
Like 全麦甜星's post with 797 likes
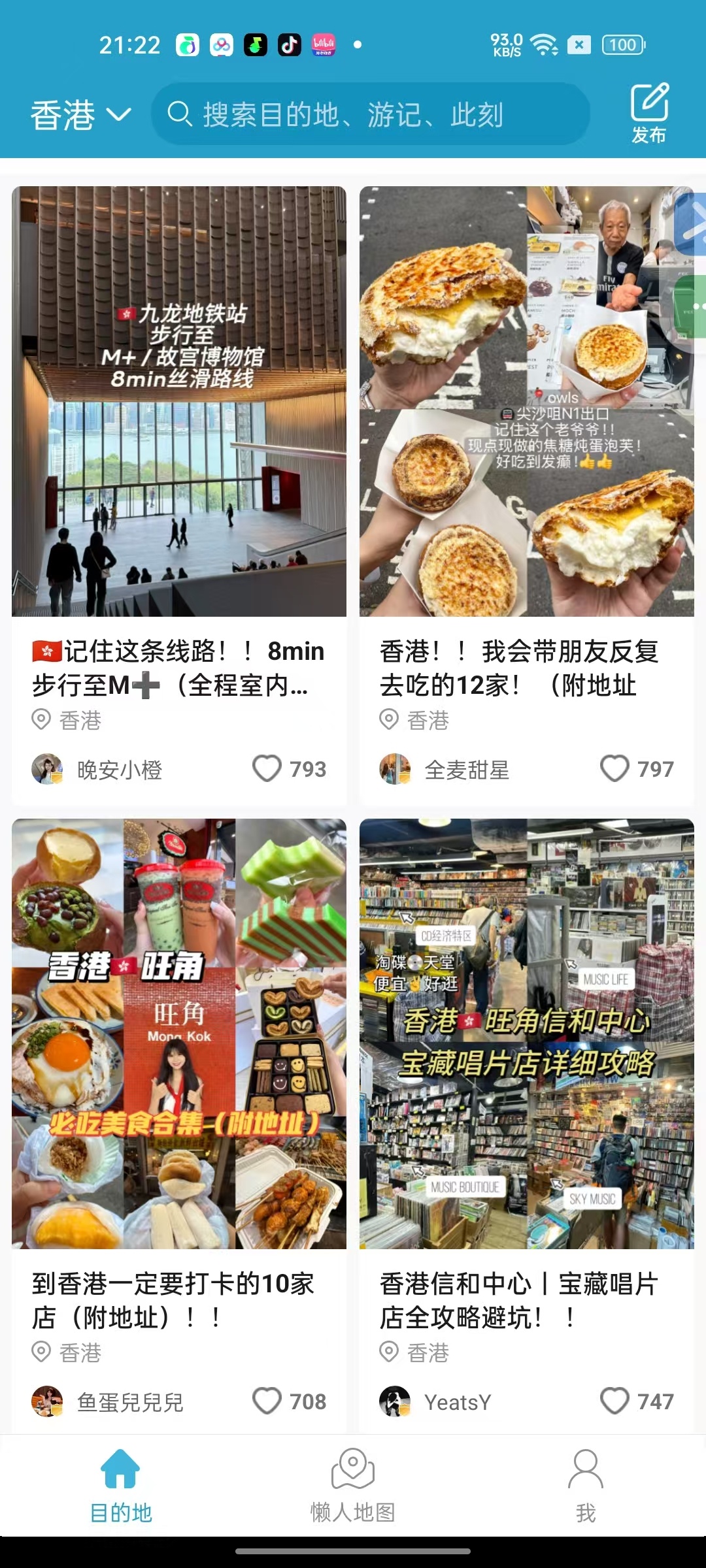coord(615,768)
